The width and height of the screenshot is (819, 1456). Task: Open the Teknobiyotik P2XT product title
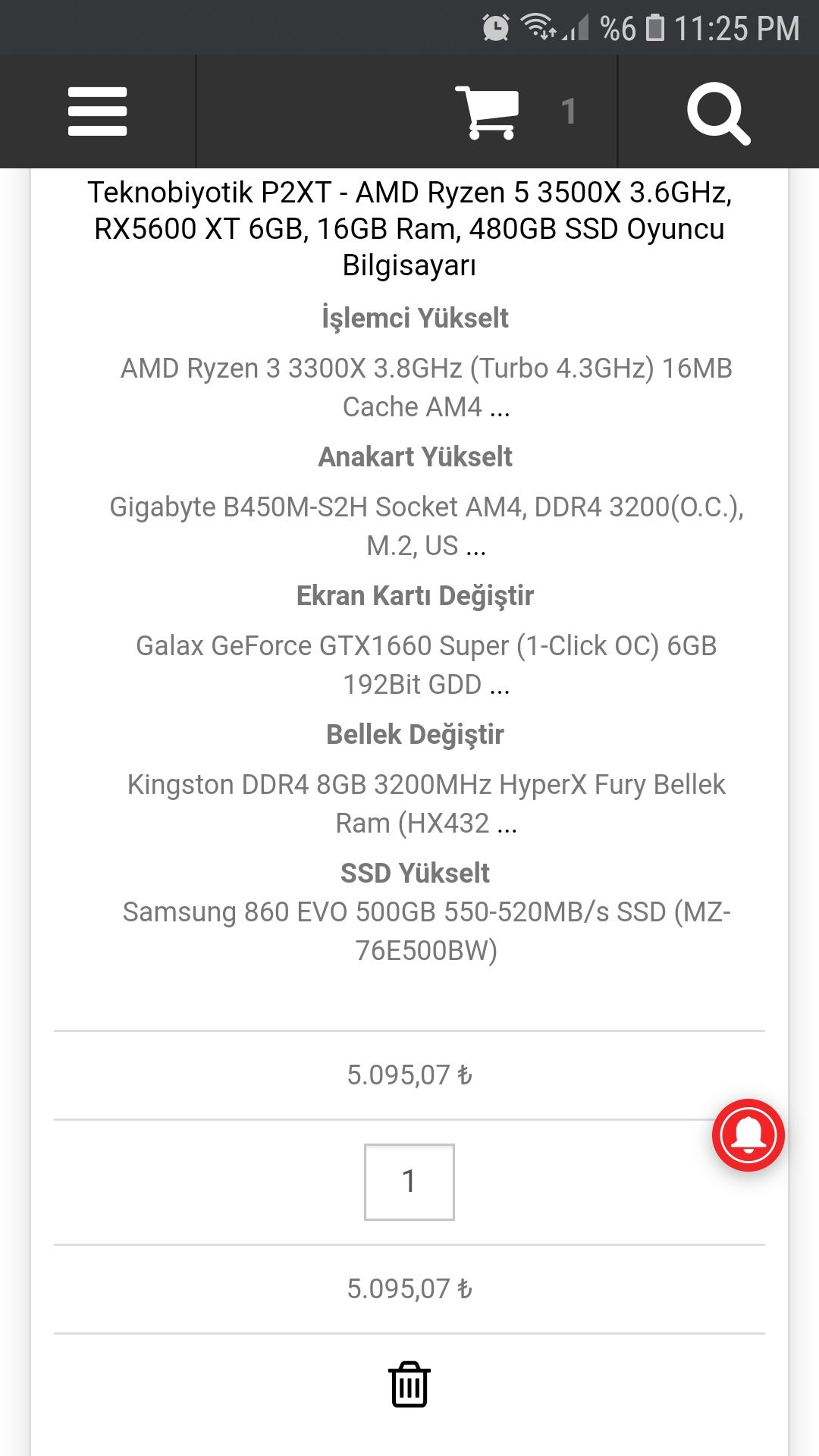409,228
